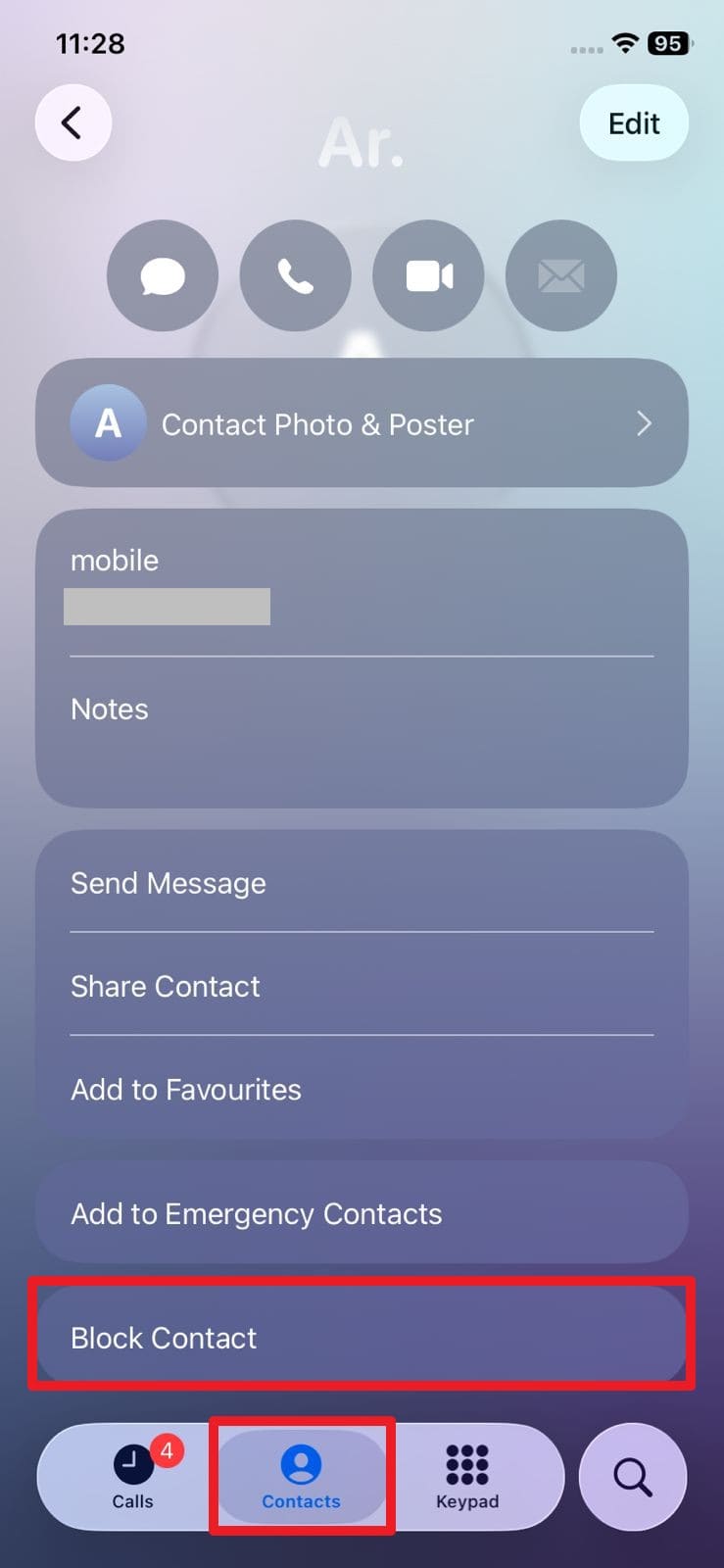Tap the mobile phone number field
The width and height of the screenshot is (724, 1568).
click(x=167, y=606)
